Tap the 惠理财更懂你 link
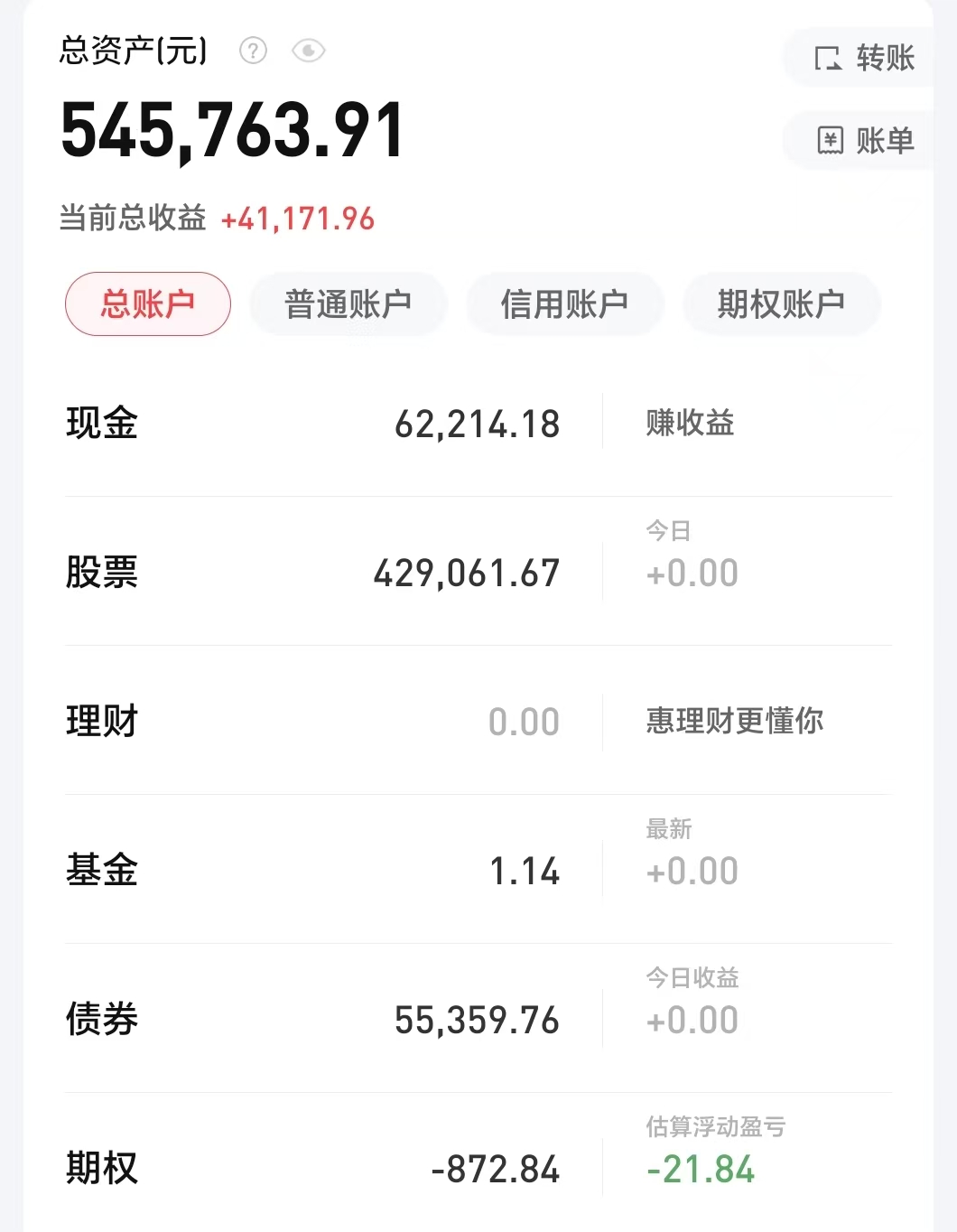This screenshot has height=1232, width=957. (734, 721)
